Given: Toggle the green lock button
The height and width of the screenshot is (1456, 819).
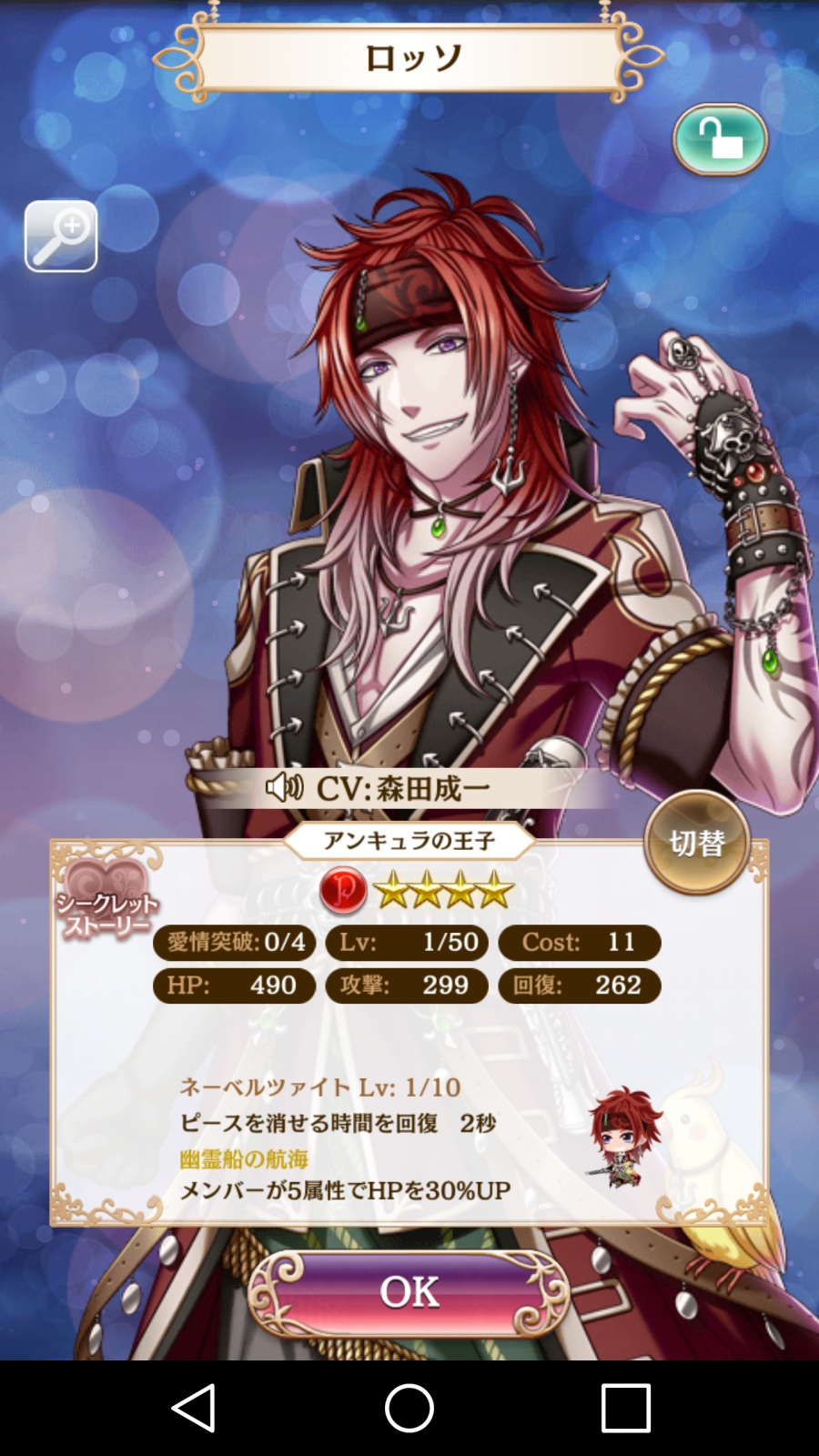Looking at the screenshot, I should (720, 140).
